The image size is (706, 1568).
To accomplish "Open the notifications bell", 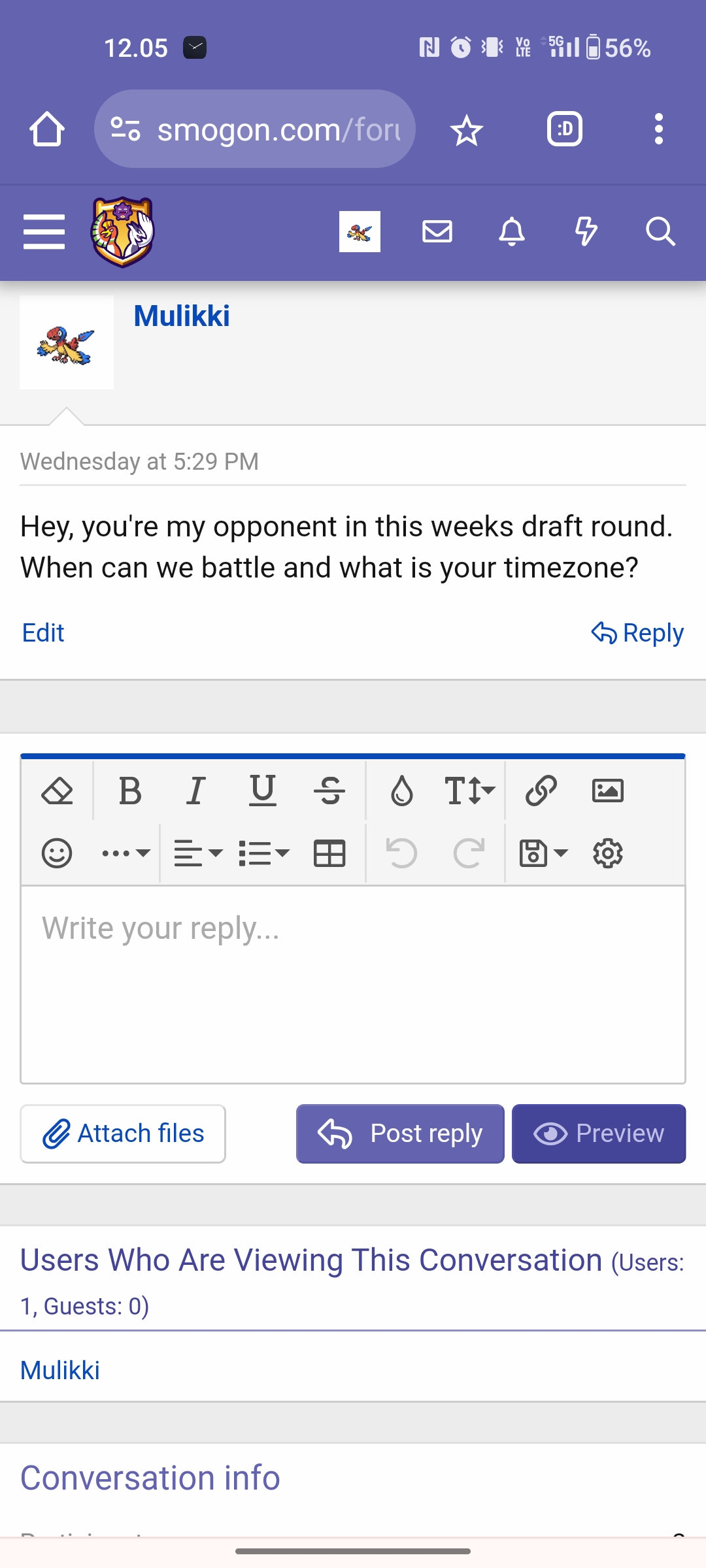I will 512,231.
